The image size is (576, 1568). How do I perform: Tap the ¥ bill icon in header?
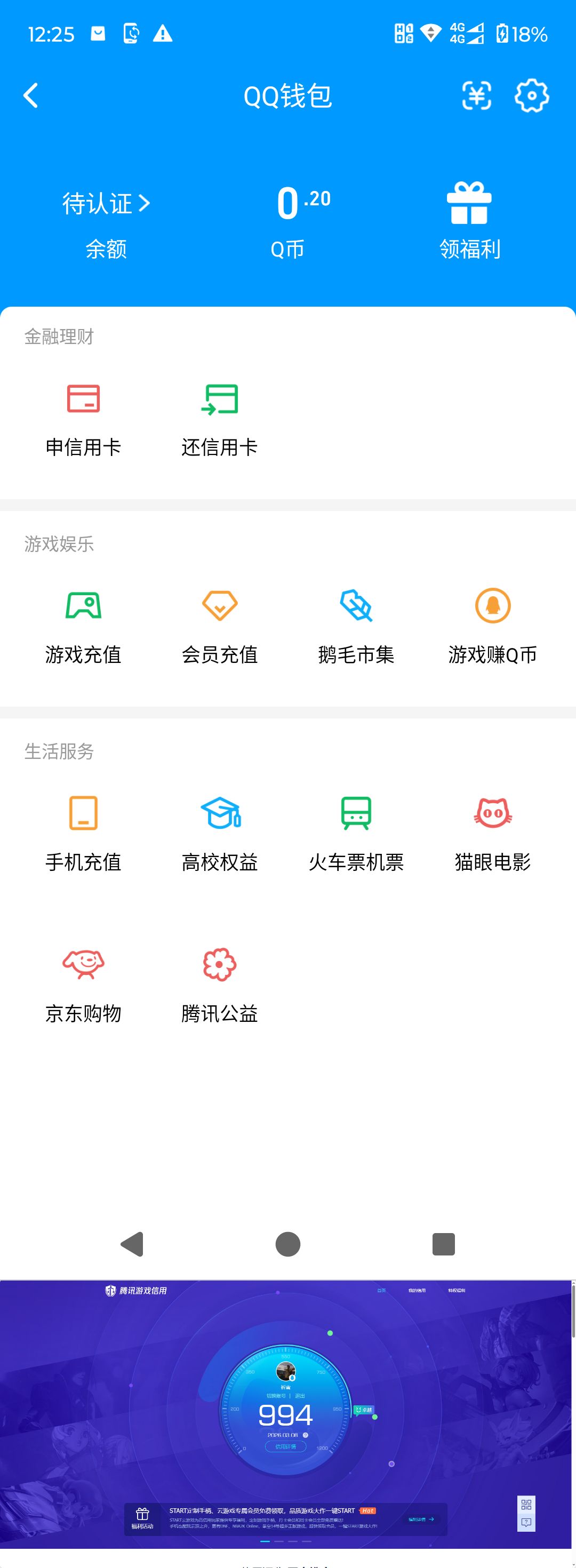477,95
